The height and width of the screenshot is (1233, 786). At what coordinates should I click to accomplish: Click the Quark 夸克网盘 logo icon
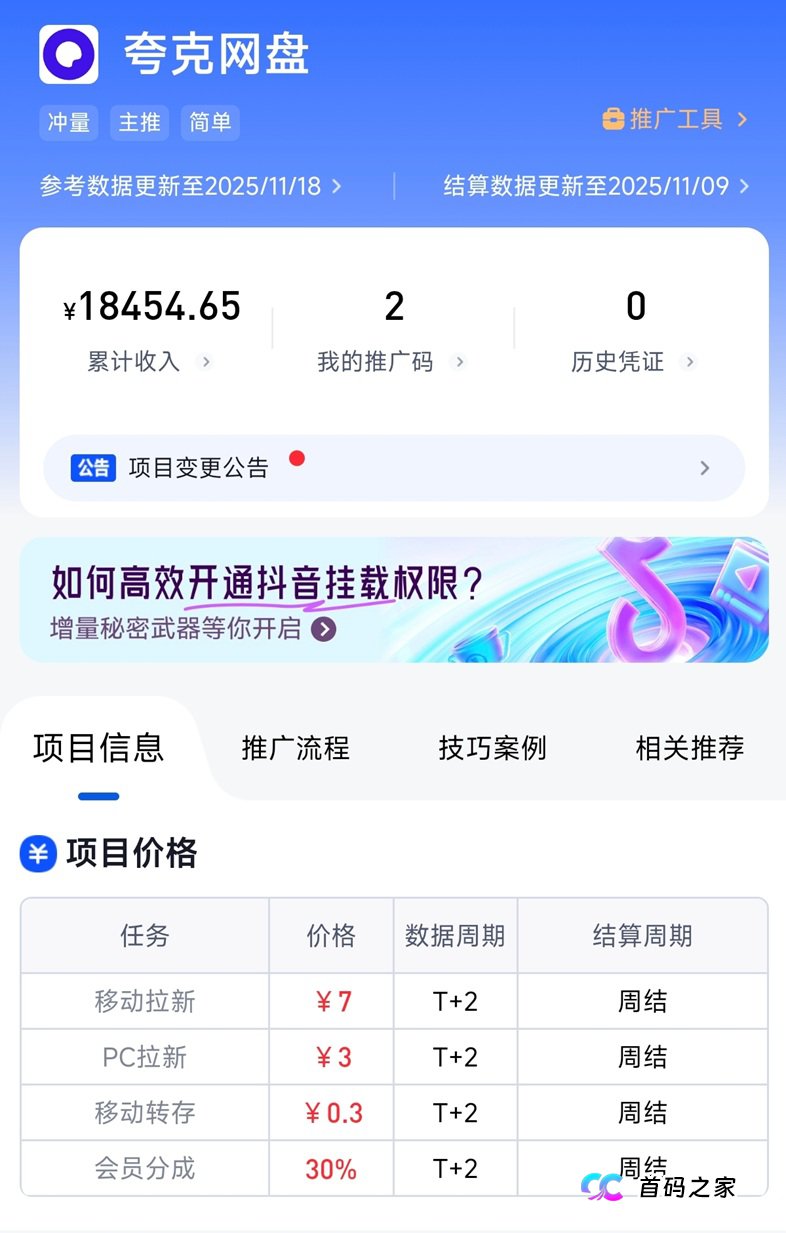pyautogui.click(x=67, y=57)
